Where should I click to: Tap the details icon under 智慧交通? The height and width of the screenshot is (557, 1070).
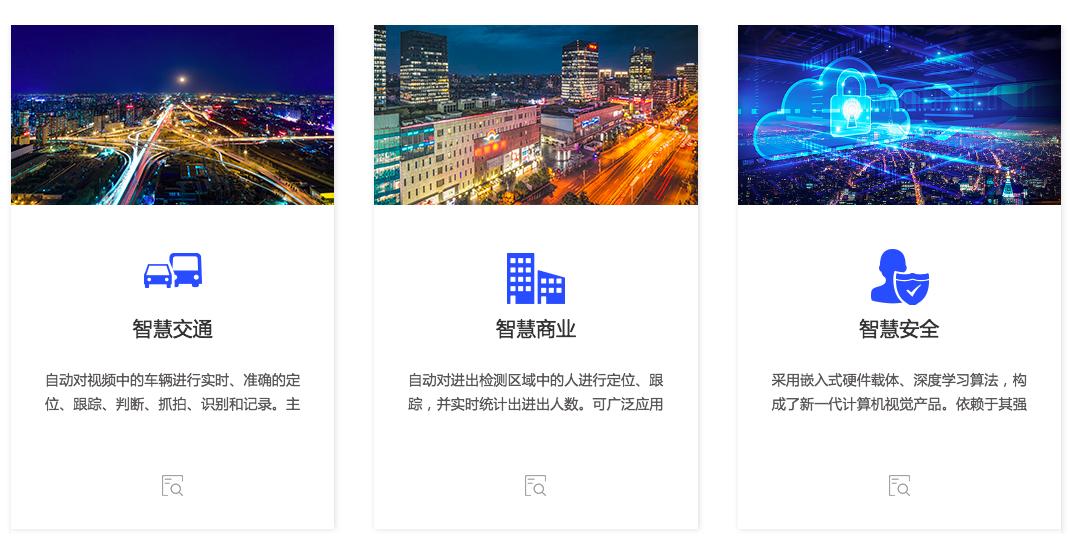[x=172, y=485]
